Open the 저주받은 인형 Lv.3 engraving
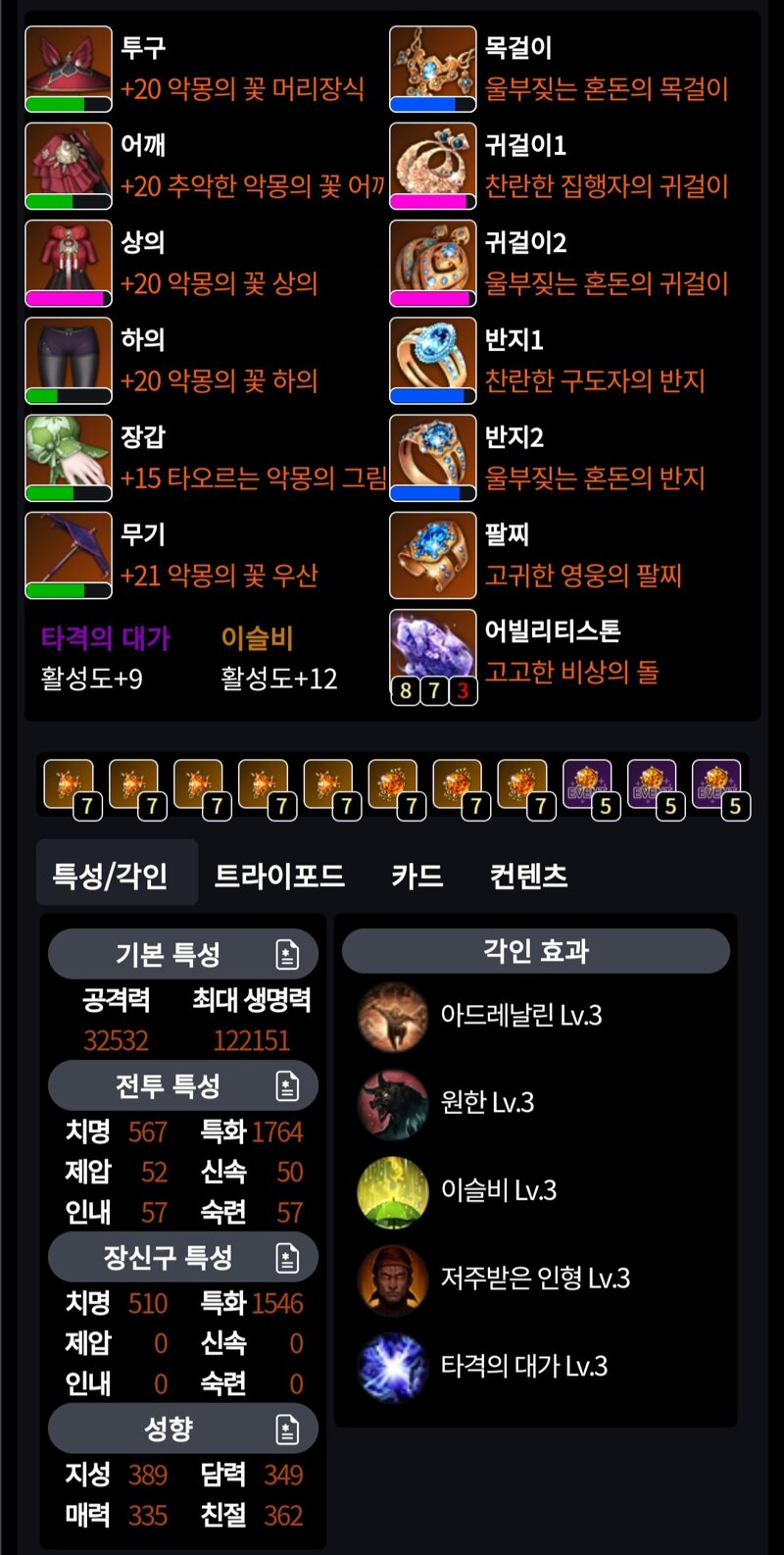This screenshot has width=784, height=1555. pyautogui.click(x=534, y=1279)
